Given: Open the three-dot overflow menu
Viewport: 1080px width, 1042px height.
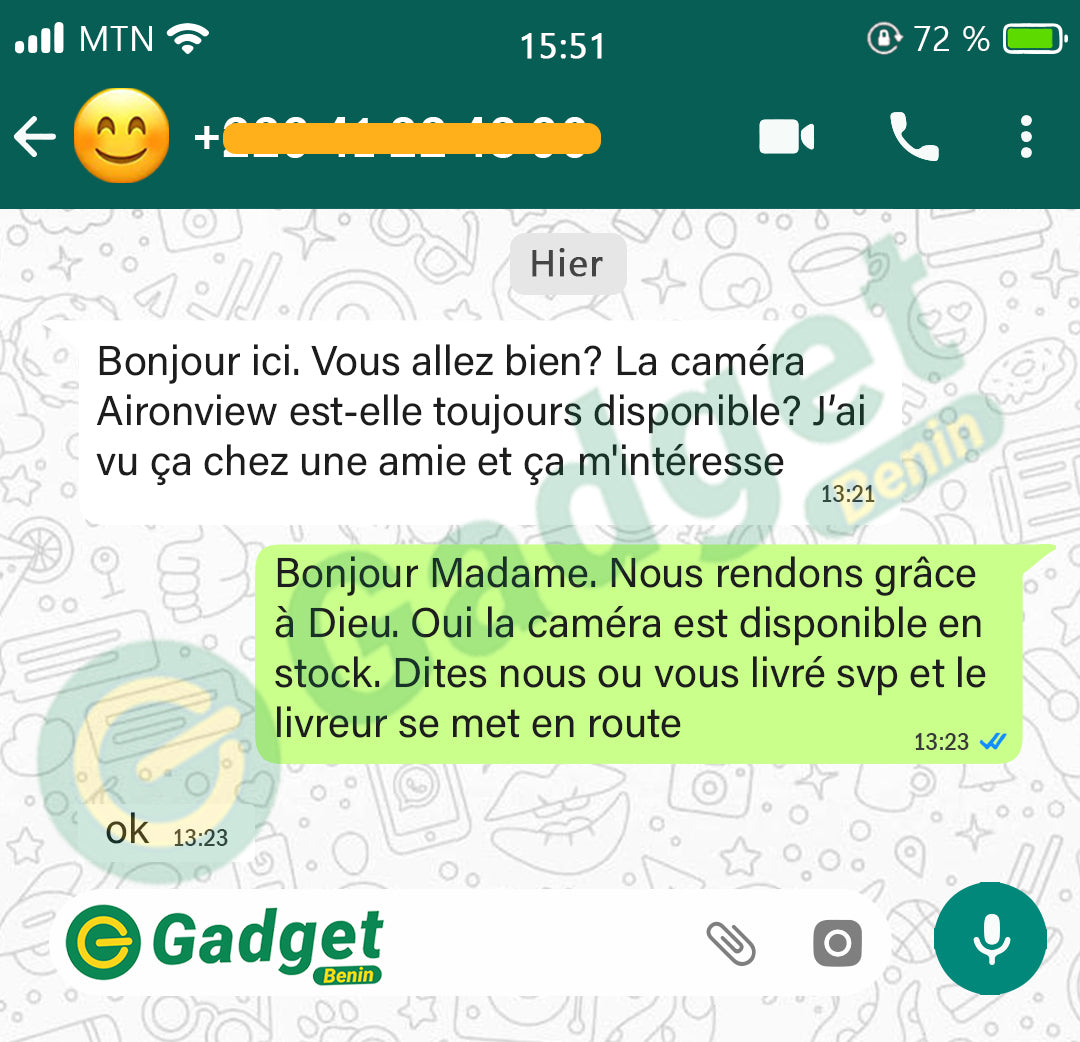Looking at the screenshot, I should [x=1026, y=137].
